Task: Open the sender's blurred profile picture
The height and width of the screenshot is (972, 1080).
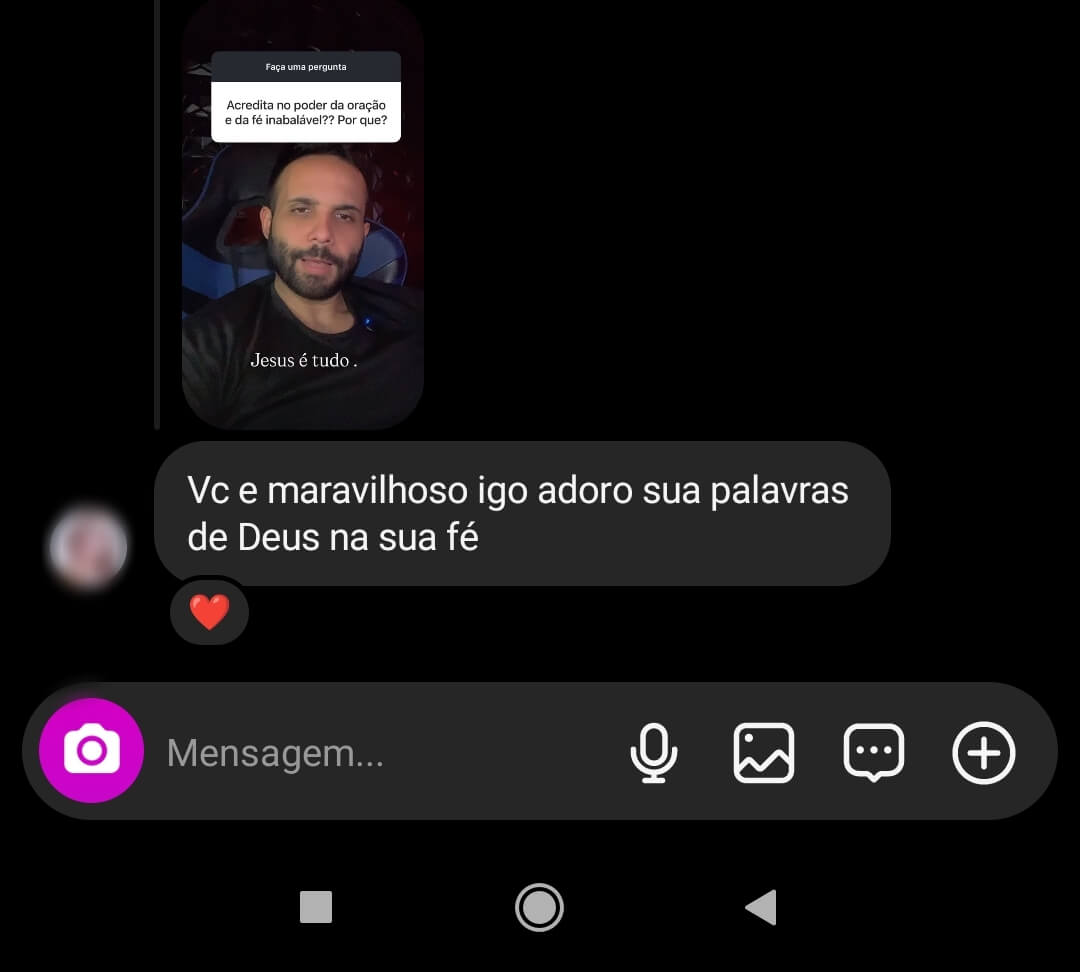Action: (x=88, y=547)
